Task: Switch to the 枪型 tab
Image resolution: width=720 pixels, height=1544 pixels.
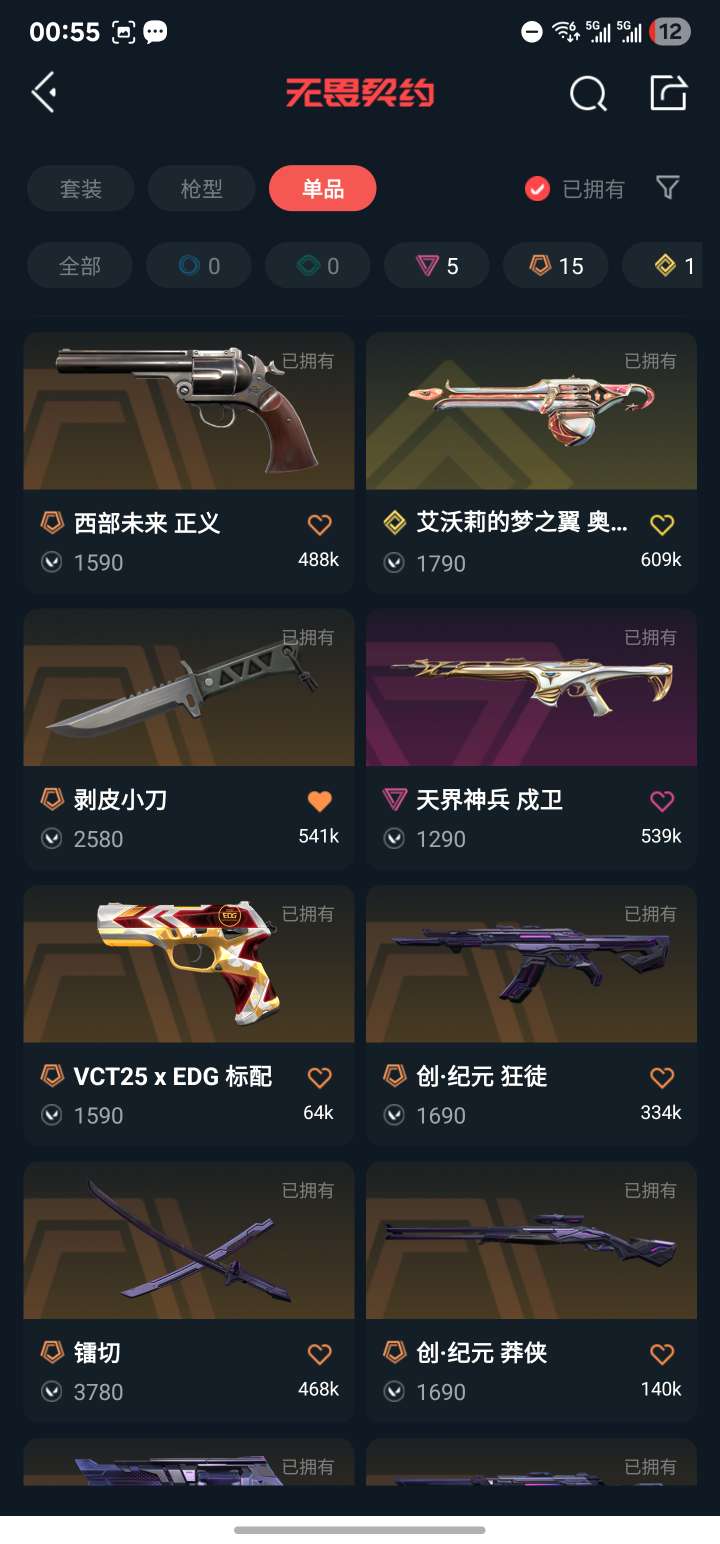Action: (201, 188)
